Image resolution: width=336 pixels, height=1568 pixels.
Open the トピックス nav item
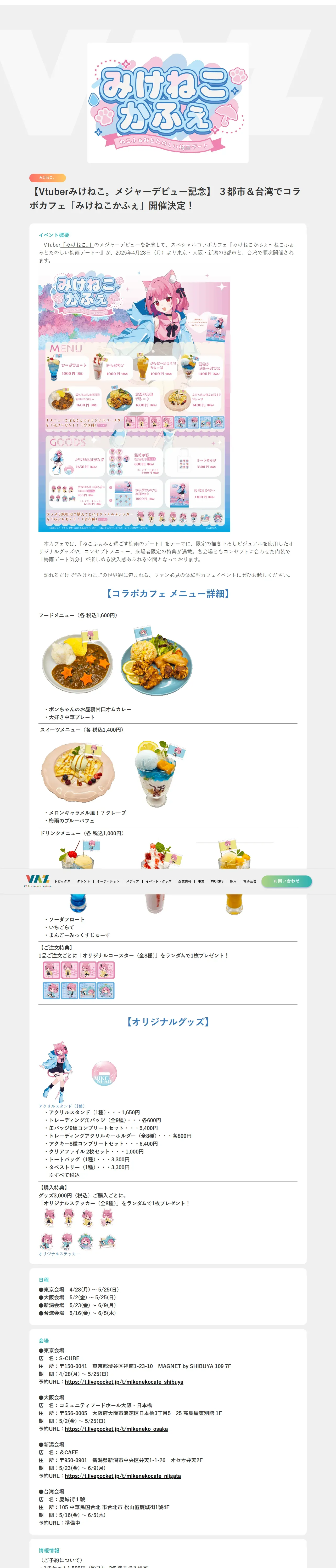[62, 881]
